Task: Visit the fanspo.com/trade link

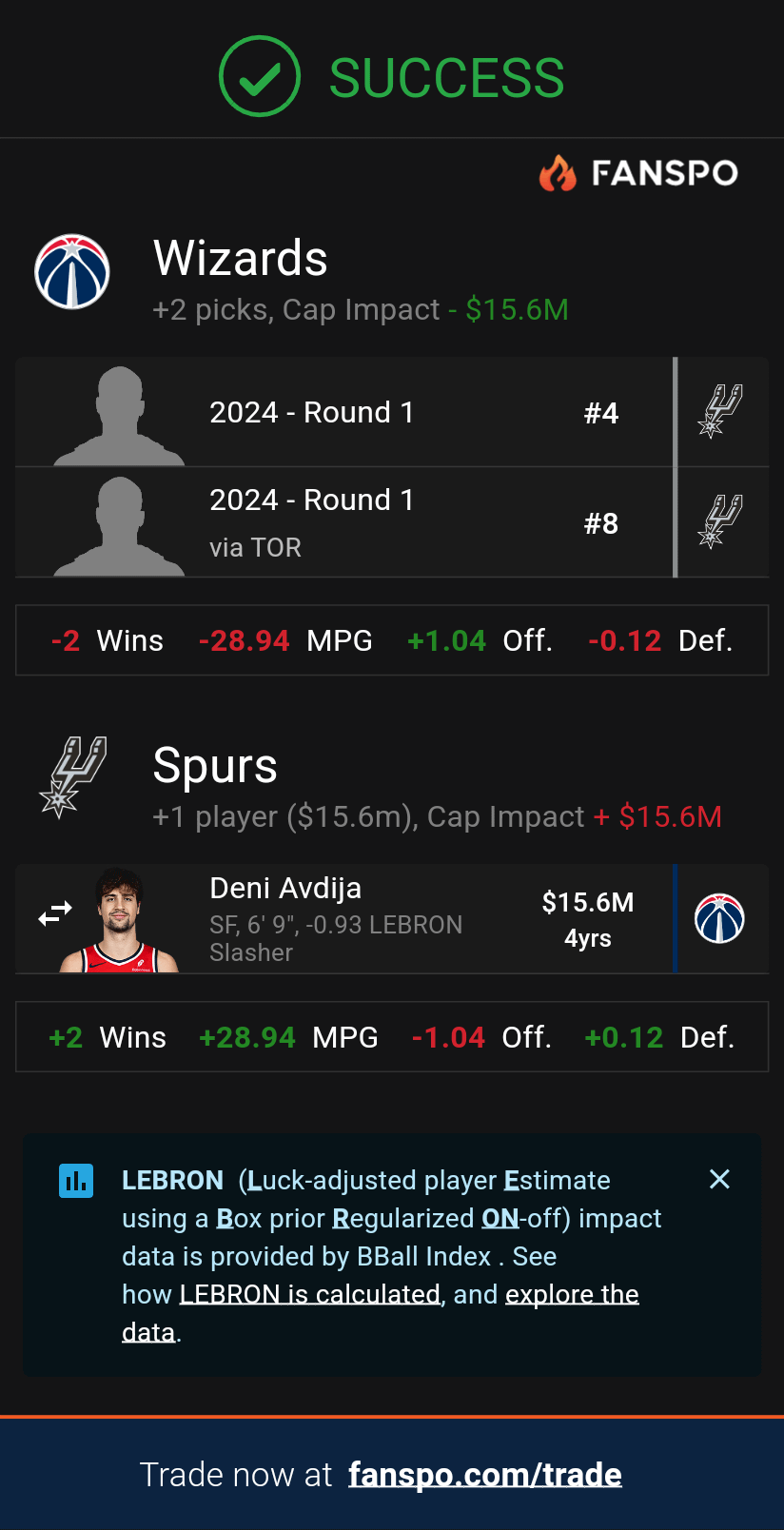Action: point(485,1474)
